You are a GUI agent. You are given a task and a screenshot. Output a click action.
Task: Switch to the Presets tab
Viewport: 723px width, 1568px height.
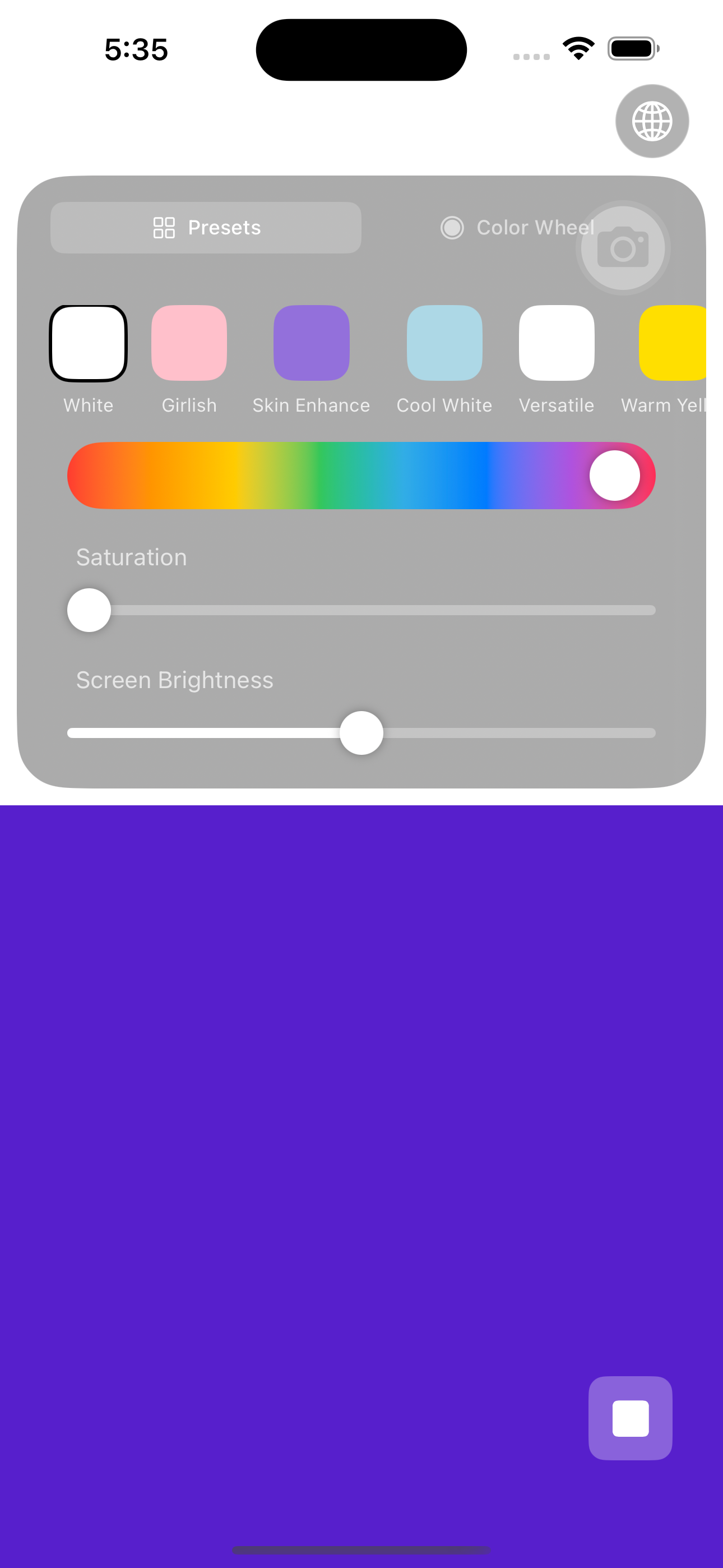pyautogui.click(x=206, y=228)
